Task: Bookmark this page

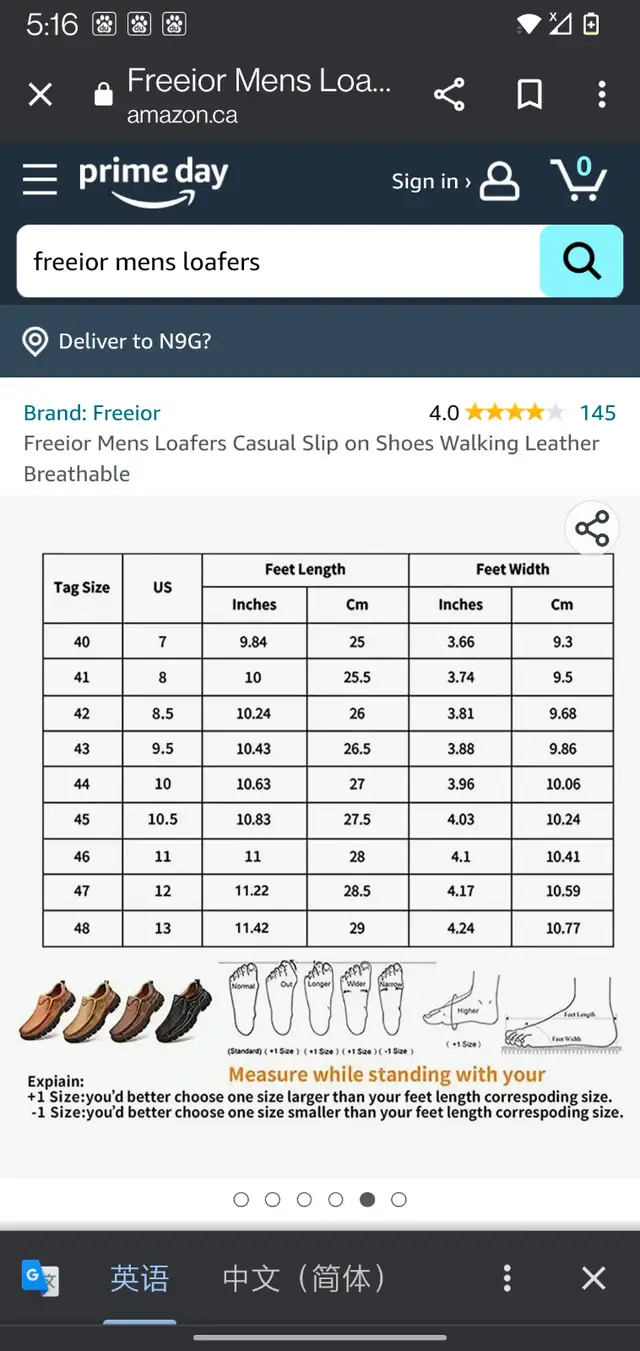Action: 529,95
